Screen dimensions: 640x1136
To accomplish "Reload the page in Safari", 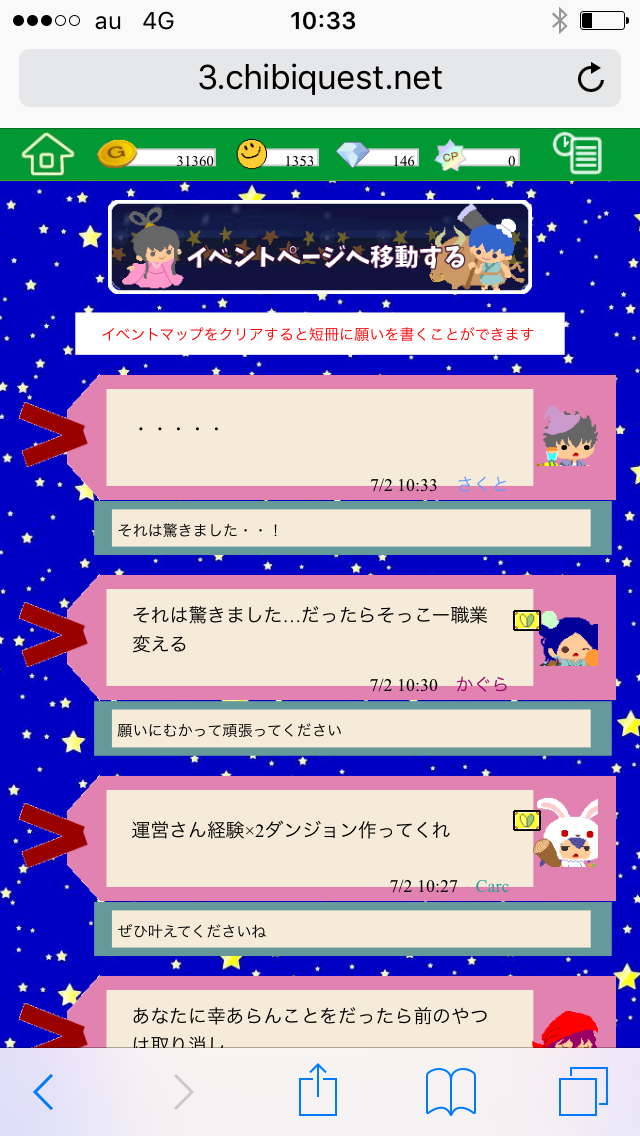I will click(591, 79).
